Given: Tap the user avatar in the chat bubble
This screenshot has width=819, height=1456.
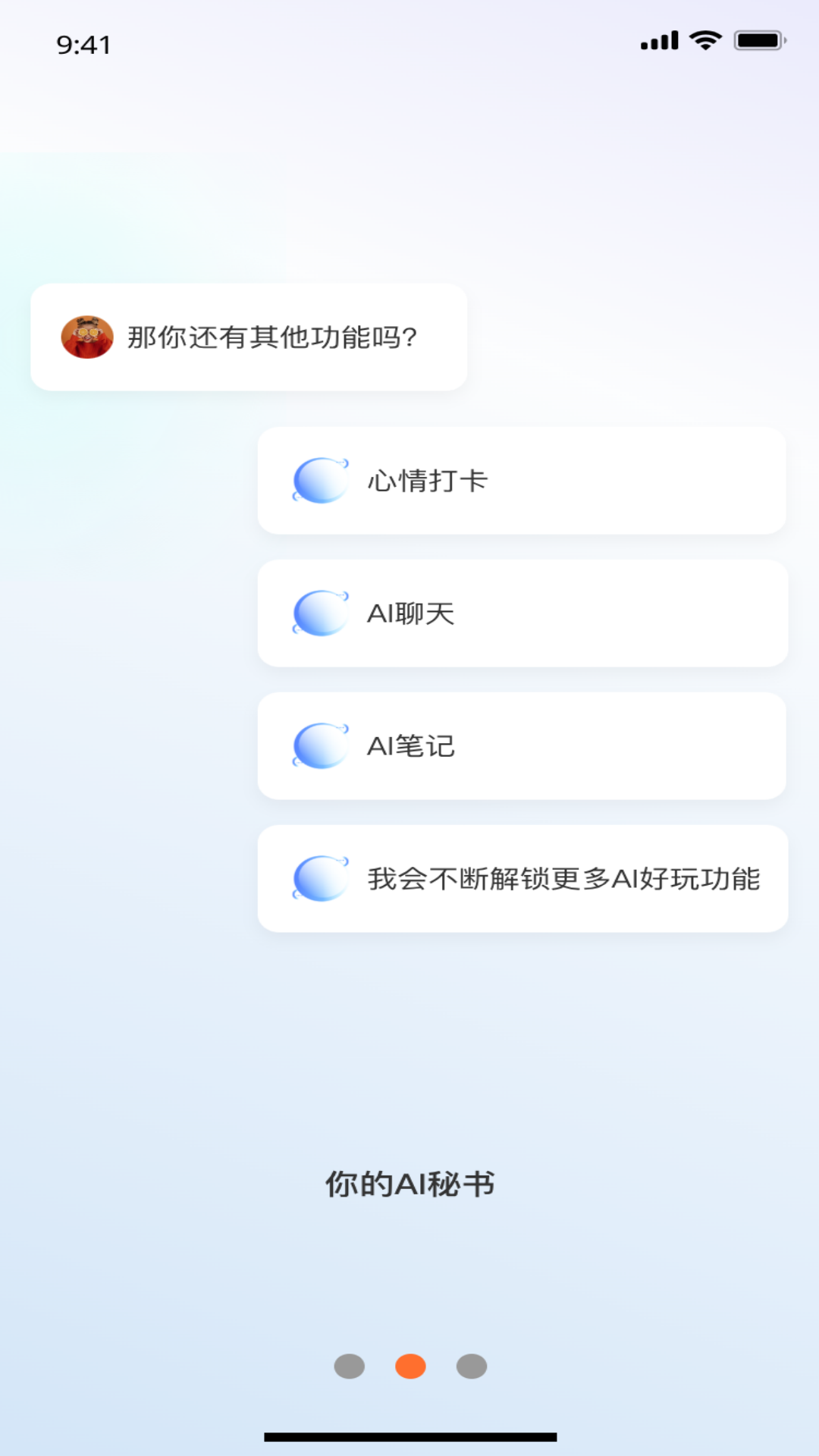Looking at the screenshot, I should 86,336.
